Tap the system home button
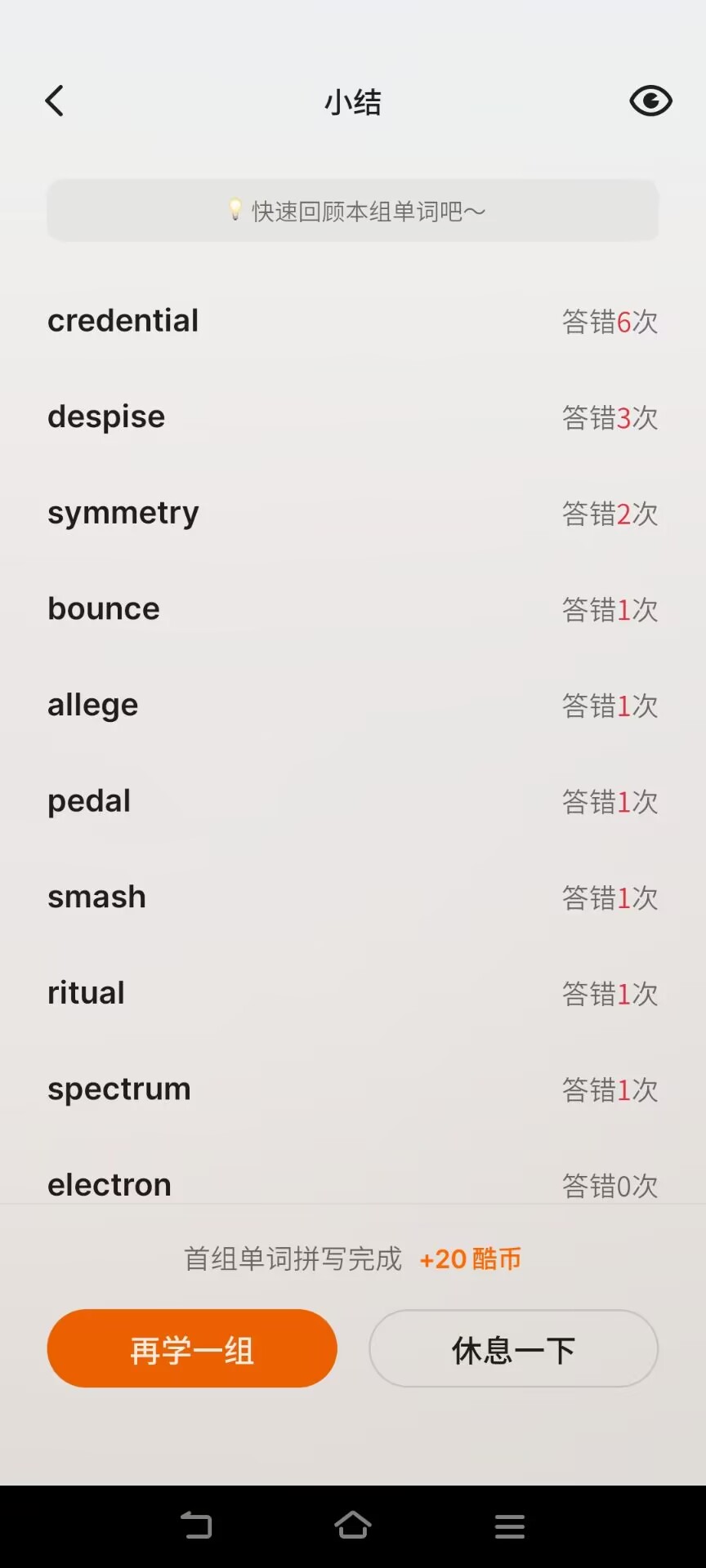Viewport: 706px width, 1568px height. coord(353,1525)
